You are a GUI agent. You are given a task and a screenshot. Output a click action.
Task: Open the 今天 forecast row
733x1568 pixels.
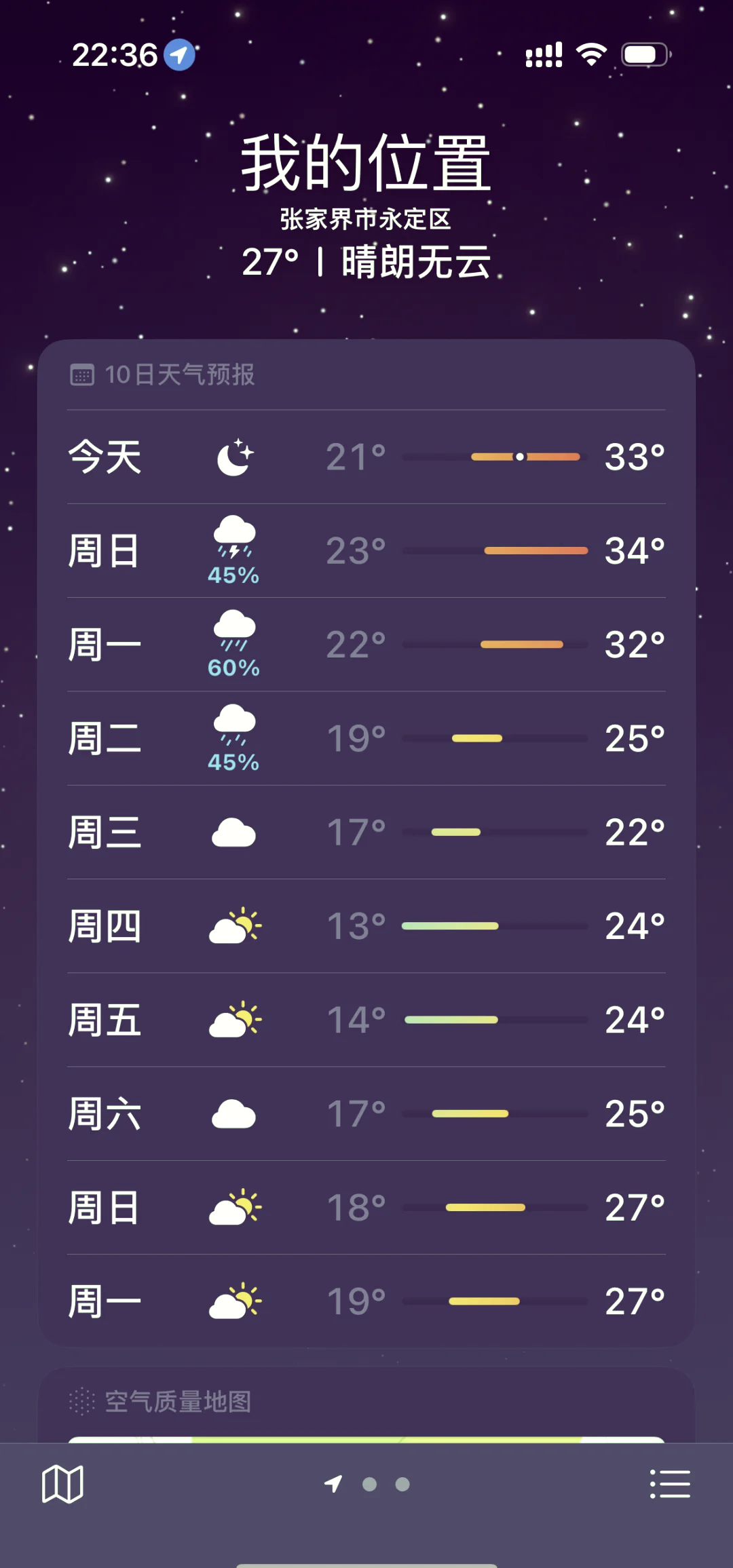pos(366,457)
